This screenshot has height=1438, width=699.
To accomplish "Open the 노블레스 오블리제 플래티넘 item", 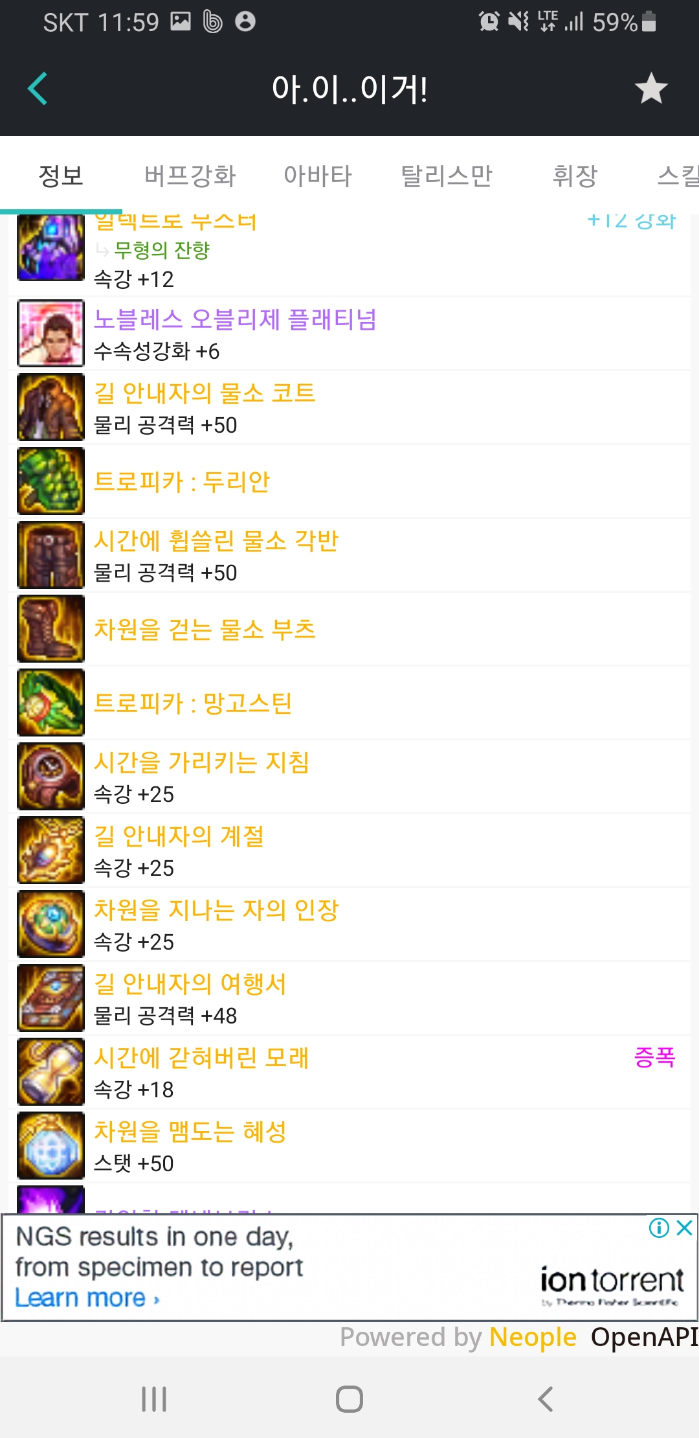I will click(234, 320).
